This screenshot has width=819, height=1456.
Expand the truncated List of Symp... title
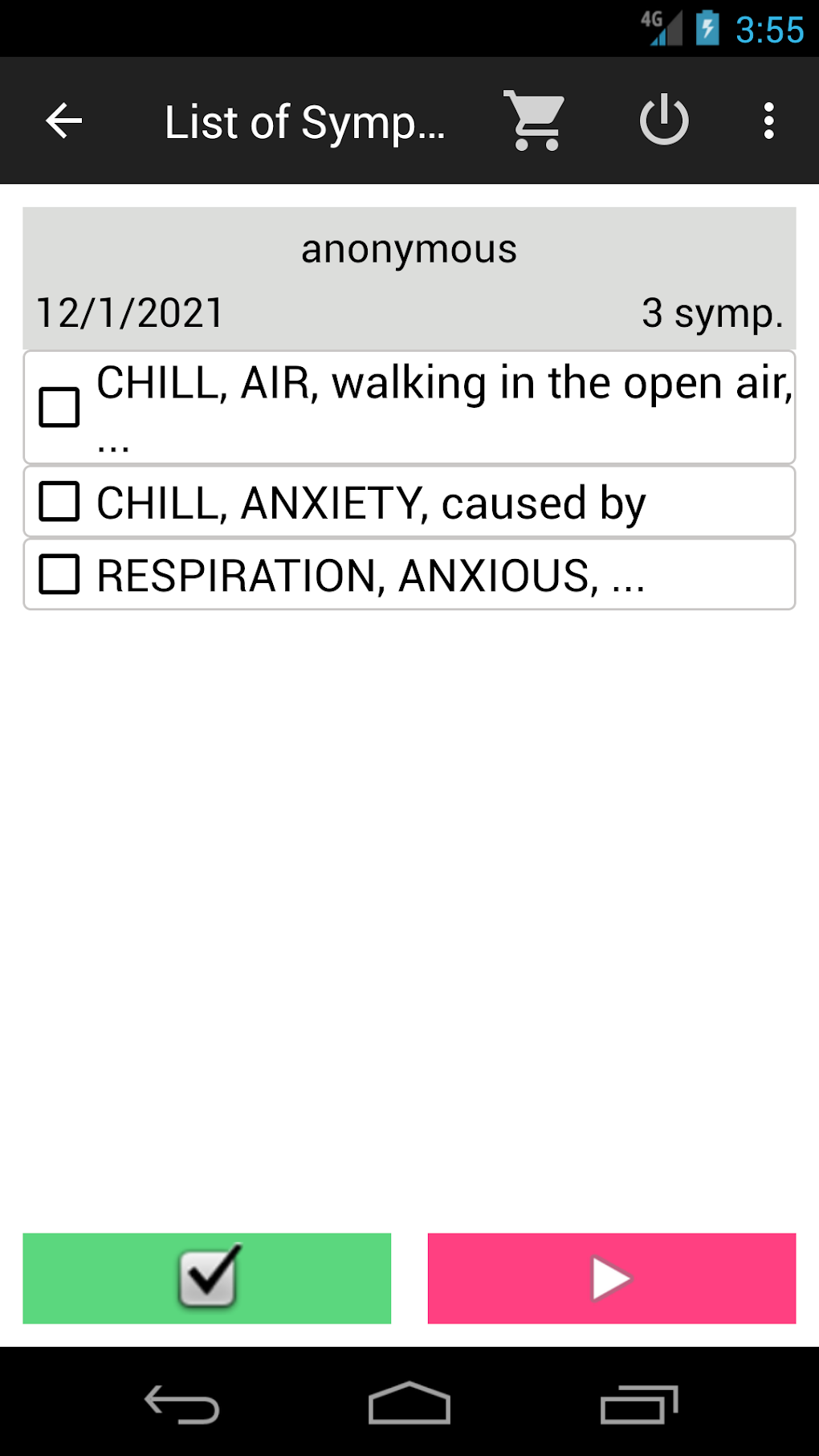pyautogui.click(x=305, y=120)
